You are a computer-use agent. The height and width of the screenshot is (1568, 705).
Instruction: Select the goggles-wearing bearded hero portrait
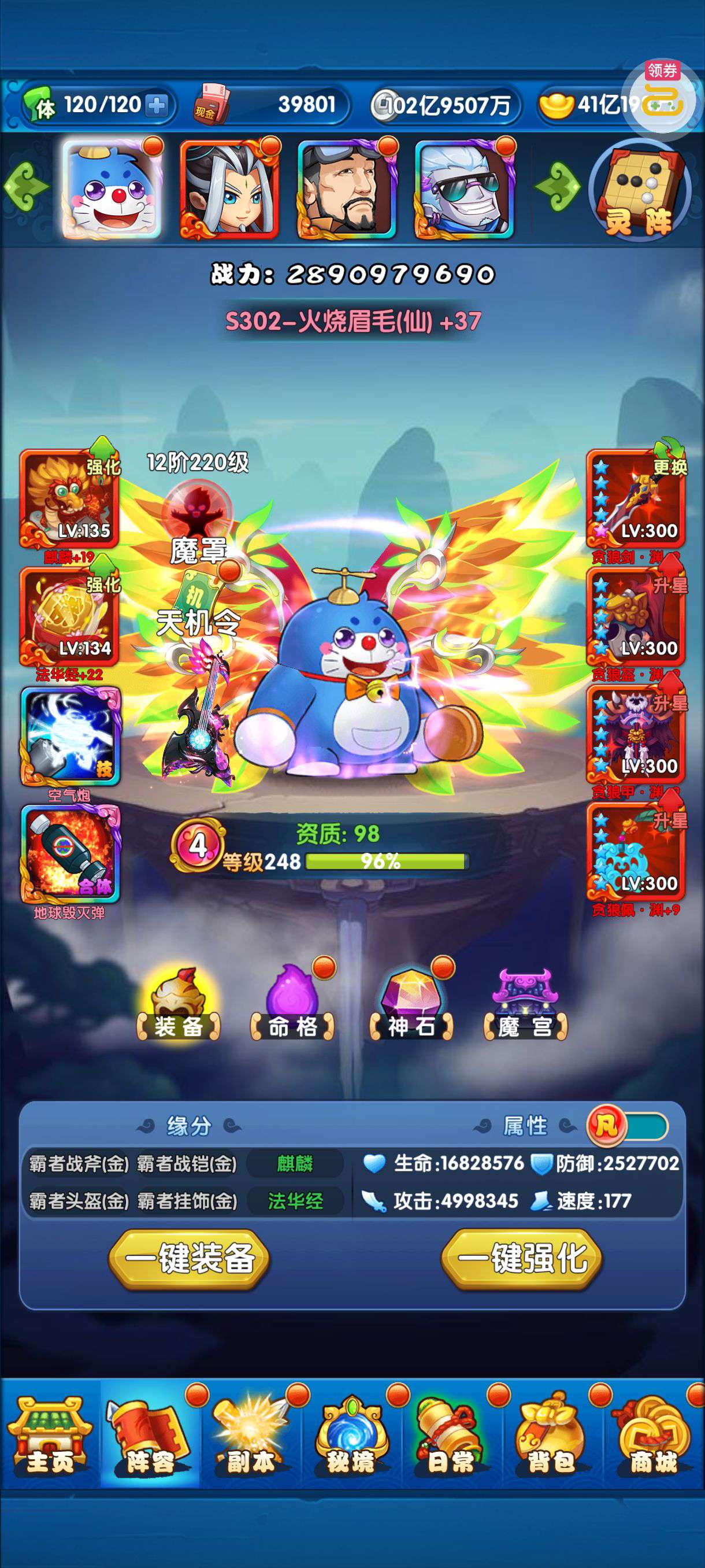346,190
